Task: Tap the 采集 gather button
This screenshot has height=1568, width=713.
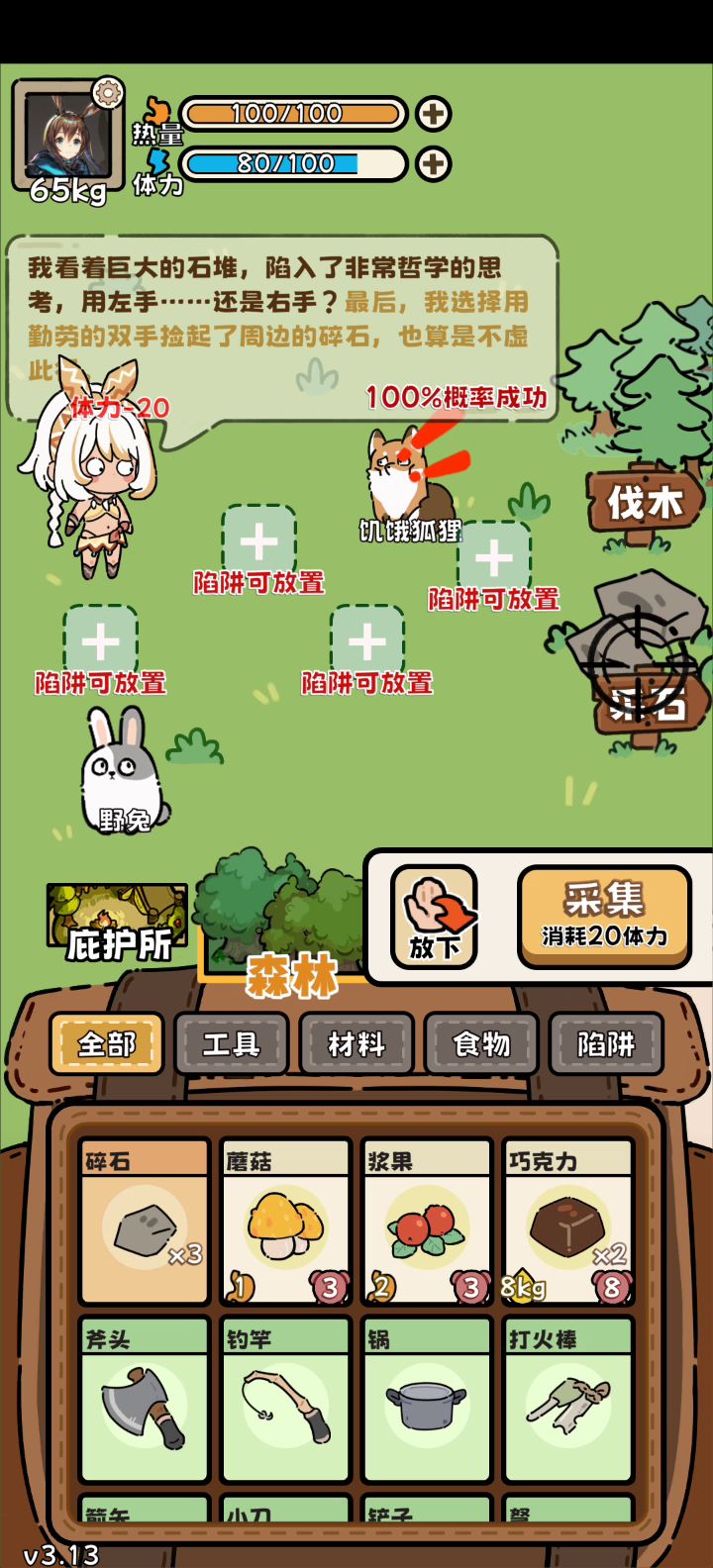Action: (604, 916)
